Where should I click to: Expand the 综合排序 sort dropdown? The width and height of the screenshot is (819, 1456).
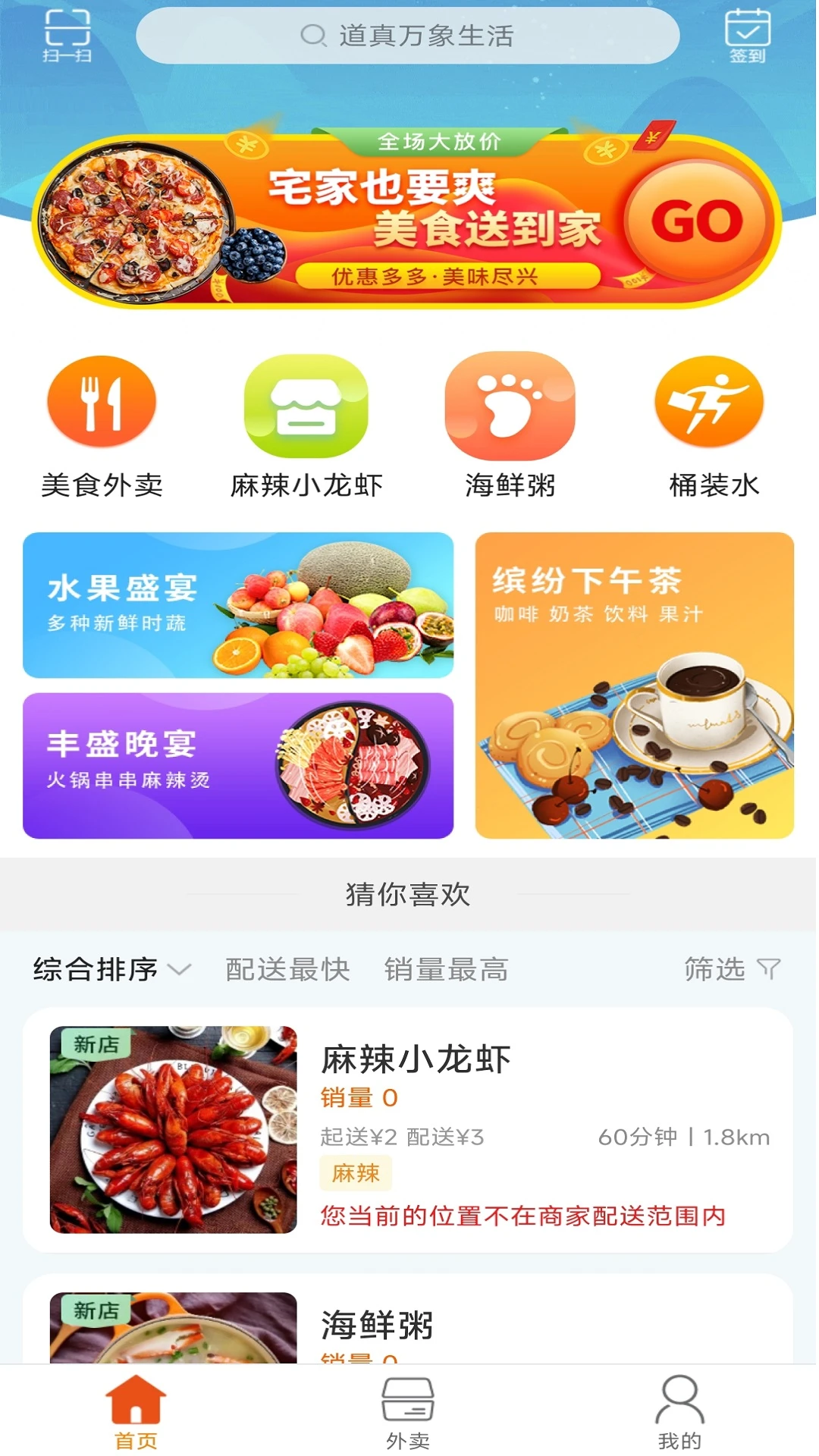[108, 969]
